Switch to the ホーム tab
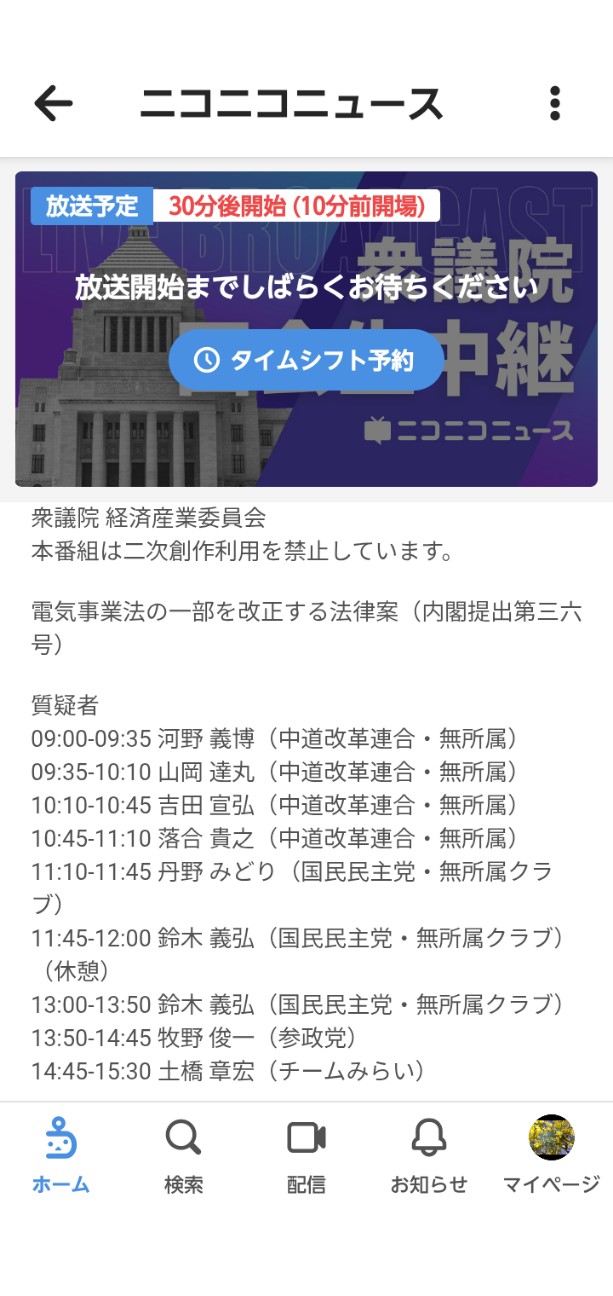This screenshot has width=613, height=1296. 61,1155
